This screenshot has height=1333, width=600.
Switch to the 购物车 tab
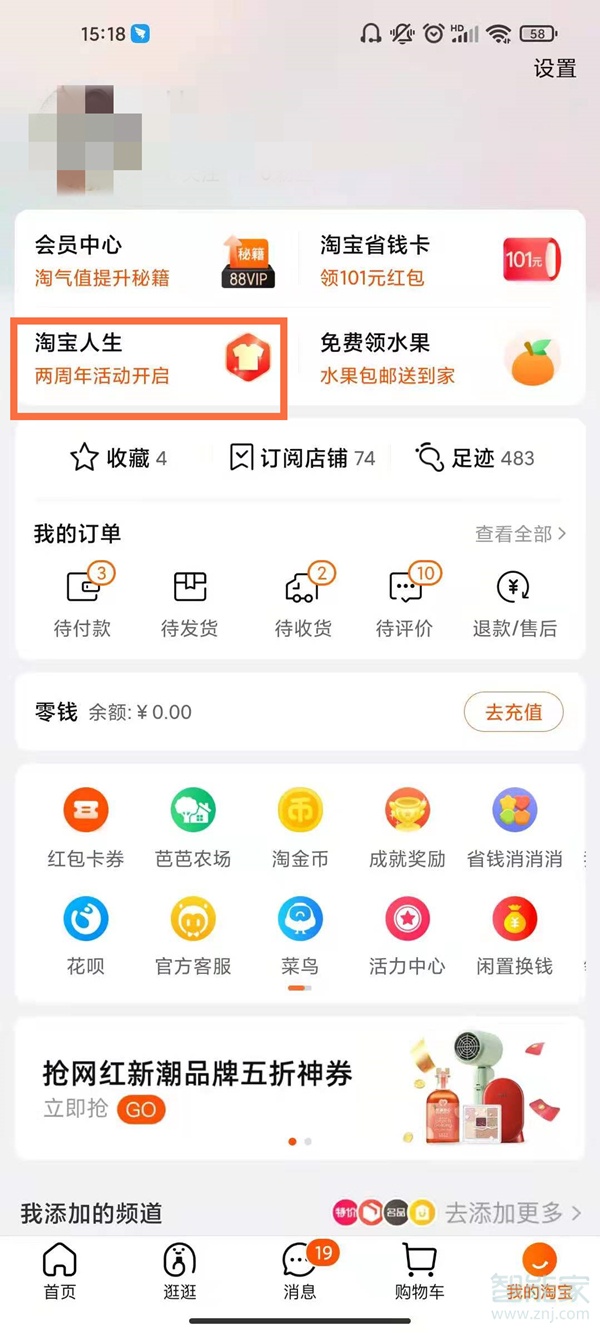coord(420,1272)
